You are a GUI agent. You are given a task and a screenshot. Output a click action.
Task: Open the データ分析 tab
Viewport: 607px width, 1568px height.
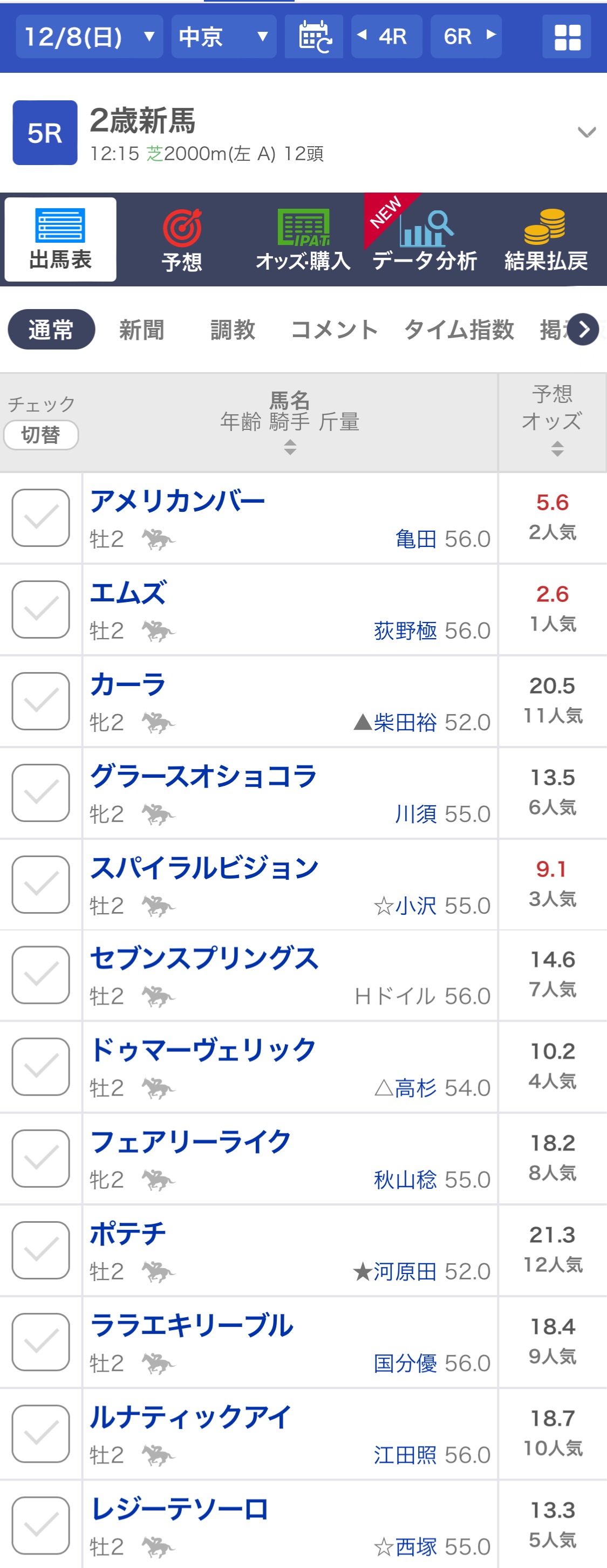pyautogui.click(x=424, y=240)
